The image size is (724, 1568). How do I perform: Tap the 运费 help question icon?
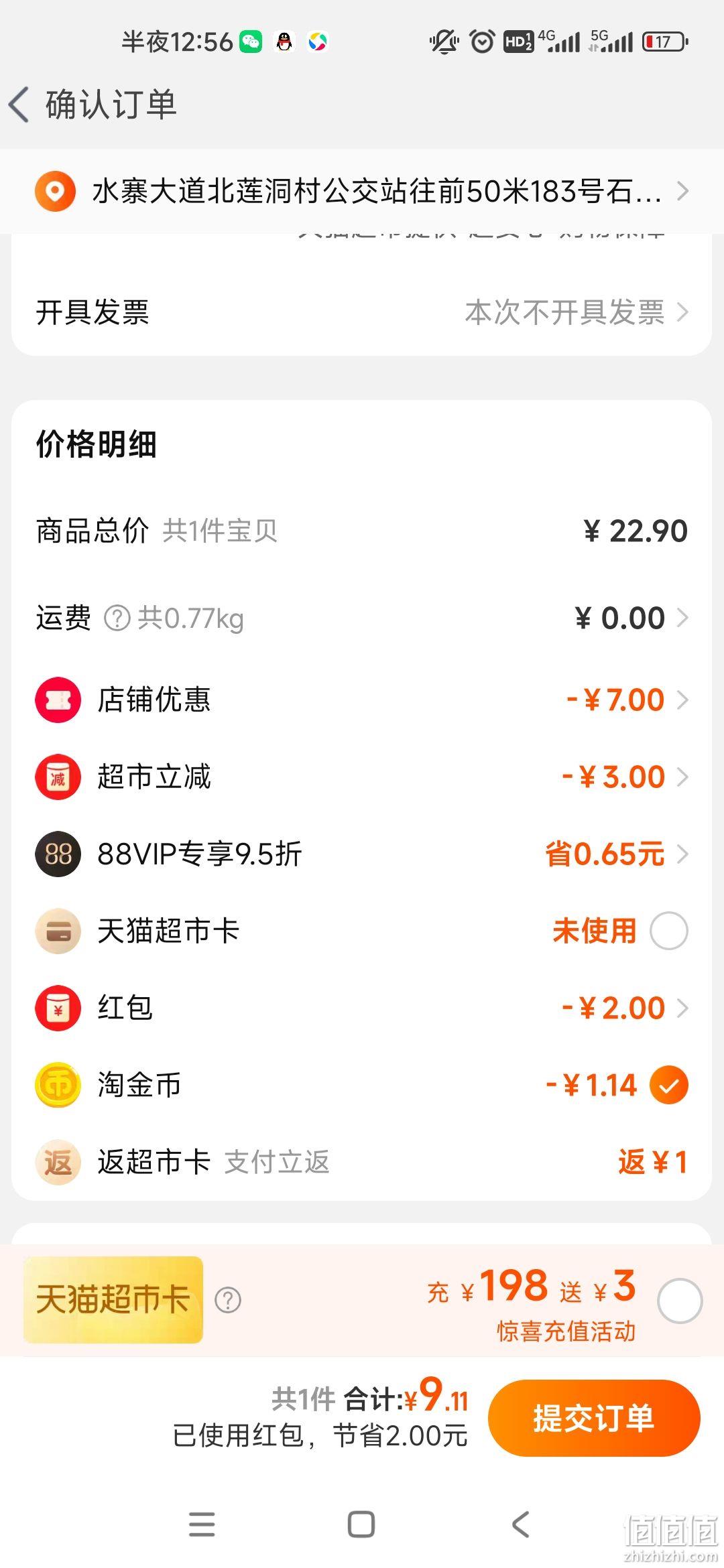[117, 618]
